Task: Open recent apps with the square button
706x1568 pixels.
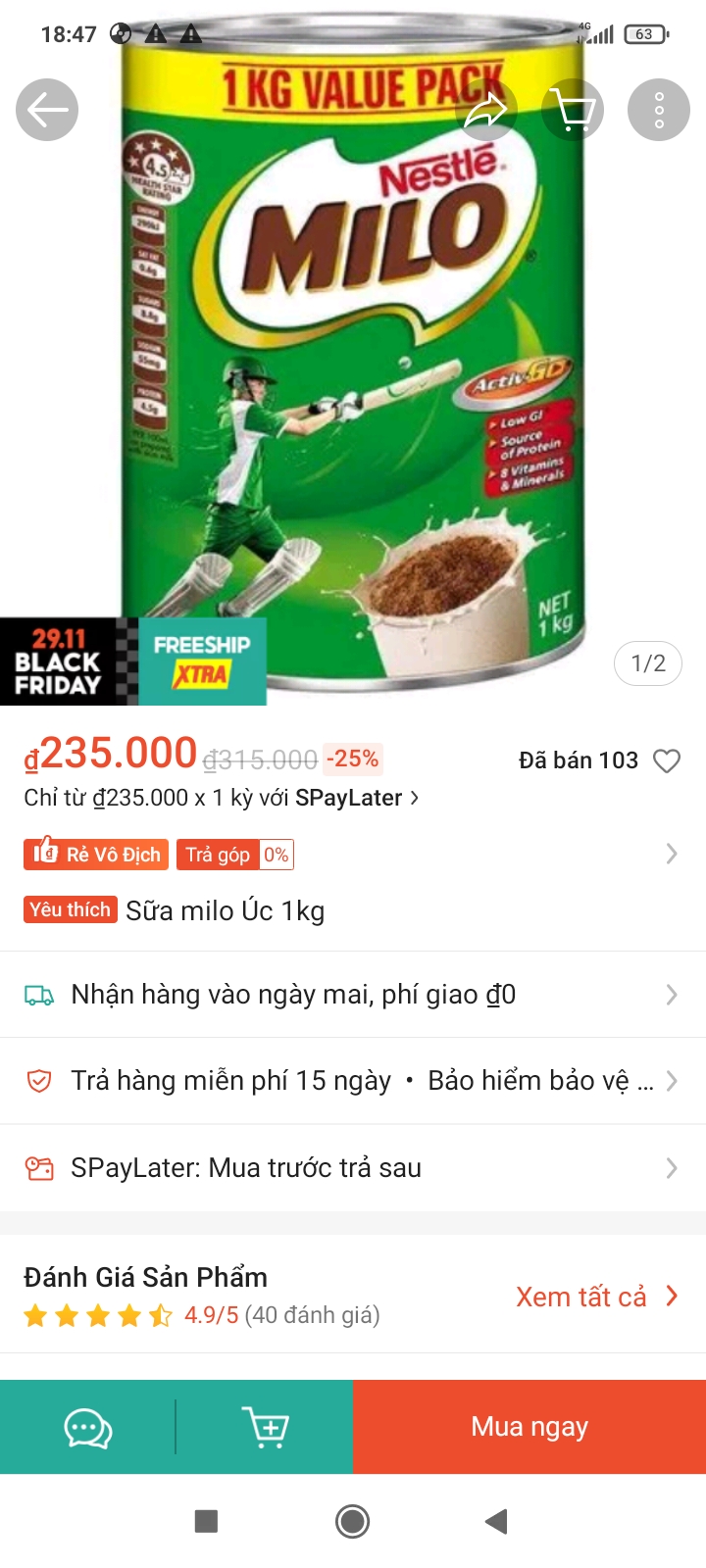Action: tap(206, 1521)
